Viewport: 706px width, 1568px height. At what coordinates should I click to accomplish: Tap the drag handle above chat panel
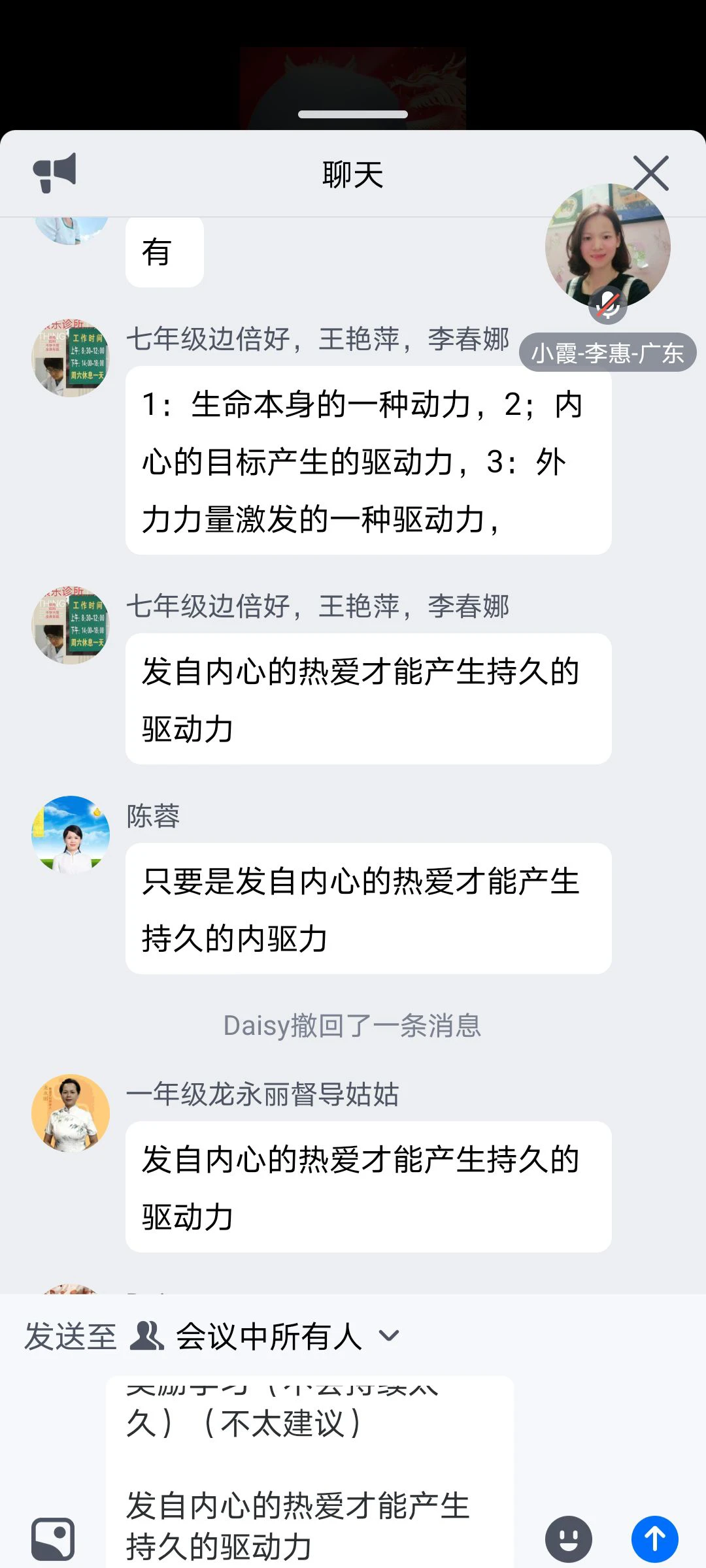pos(353,114)
